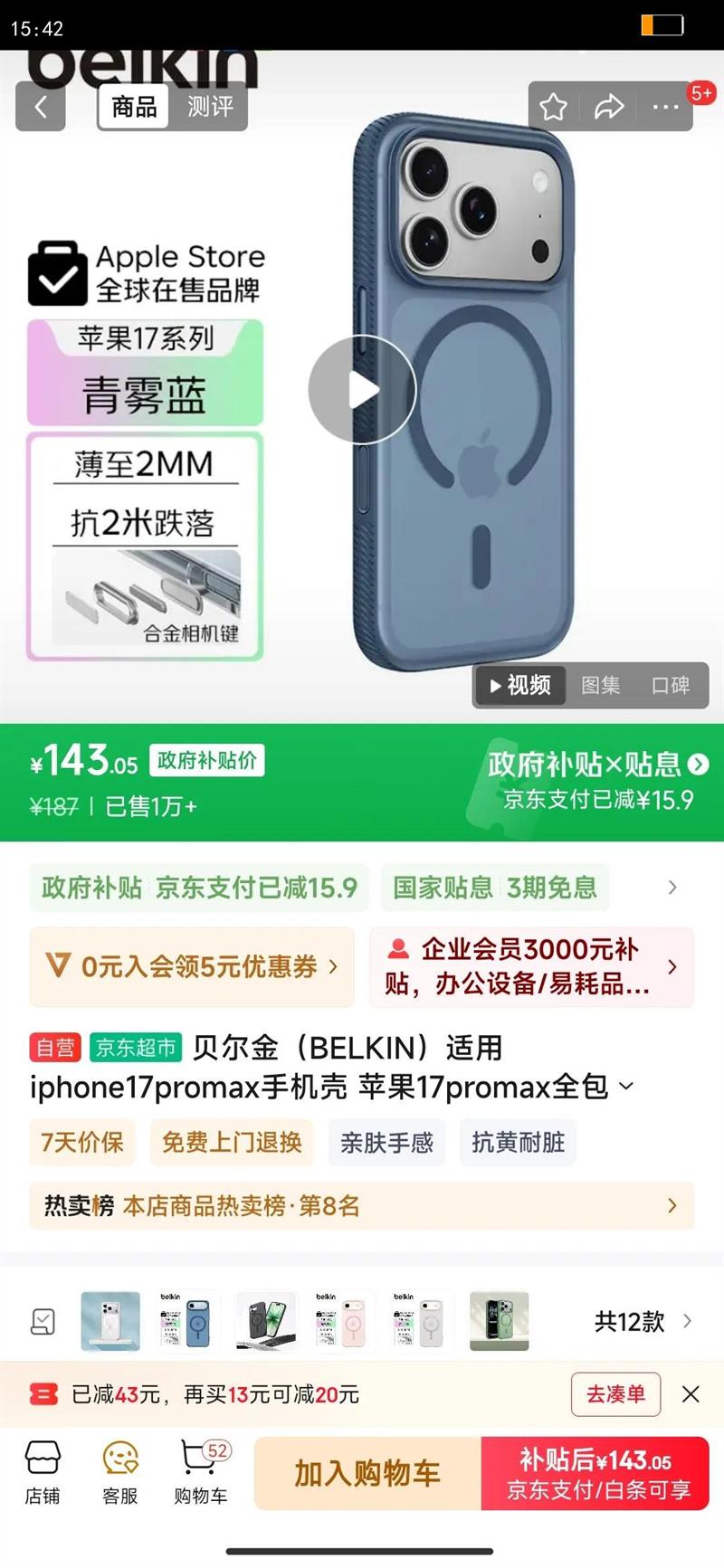
Task: Tap 去凑单 in the promotion banner
Action: pyautogui.click(x=615, y=1394)
